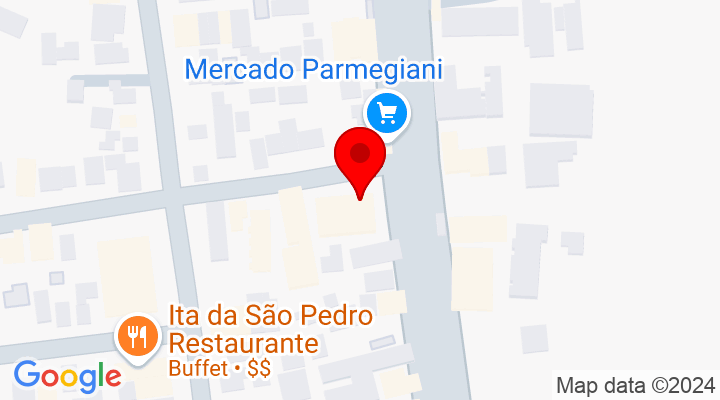Open Ita da São Pedro Restaurante marker
Viewport: 720px width, 400px height.
click(135, 334)
